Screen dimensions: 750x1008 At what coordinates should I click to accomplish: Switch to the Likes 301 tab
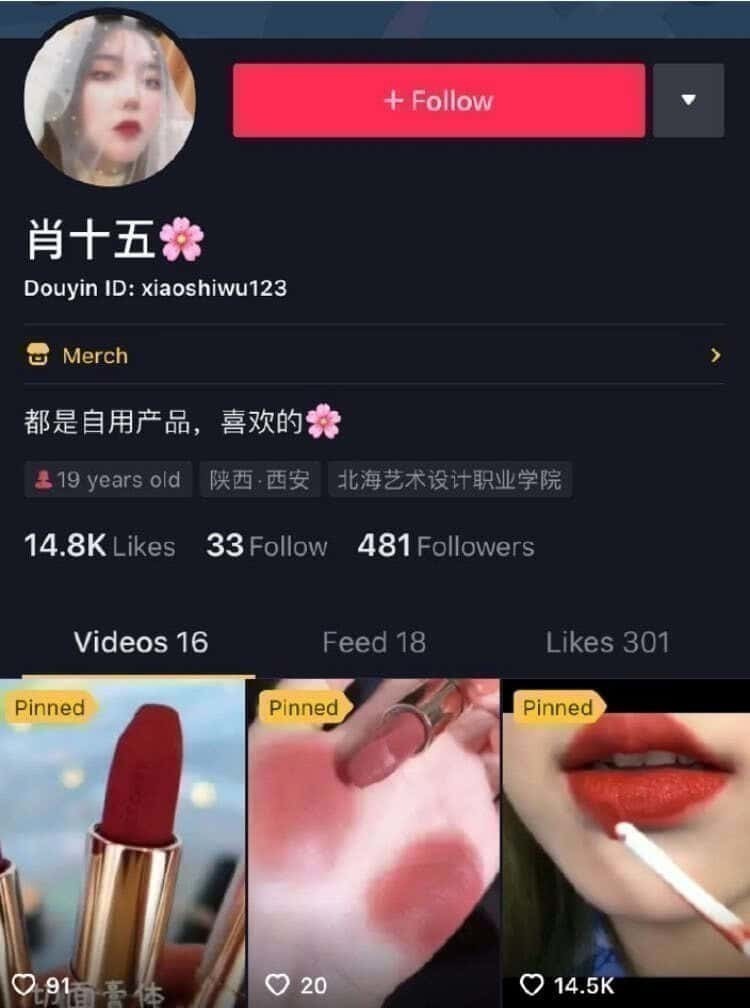click(607, 642)
